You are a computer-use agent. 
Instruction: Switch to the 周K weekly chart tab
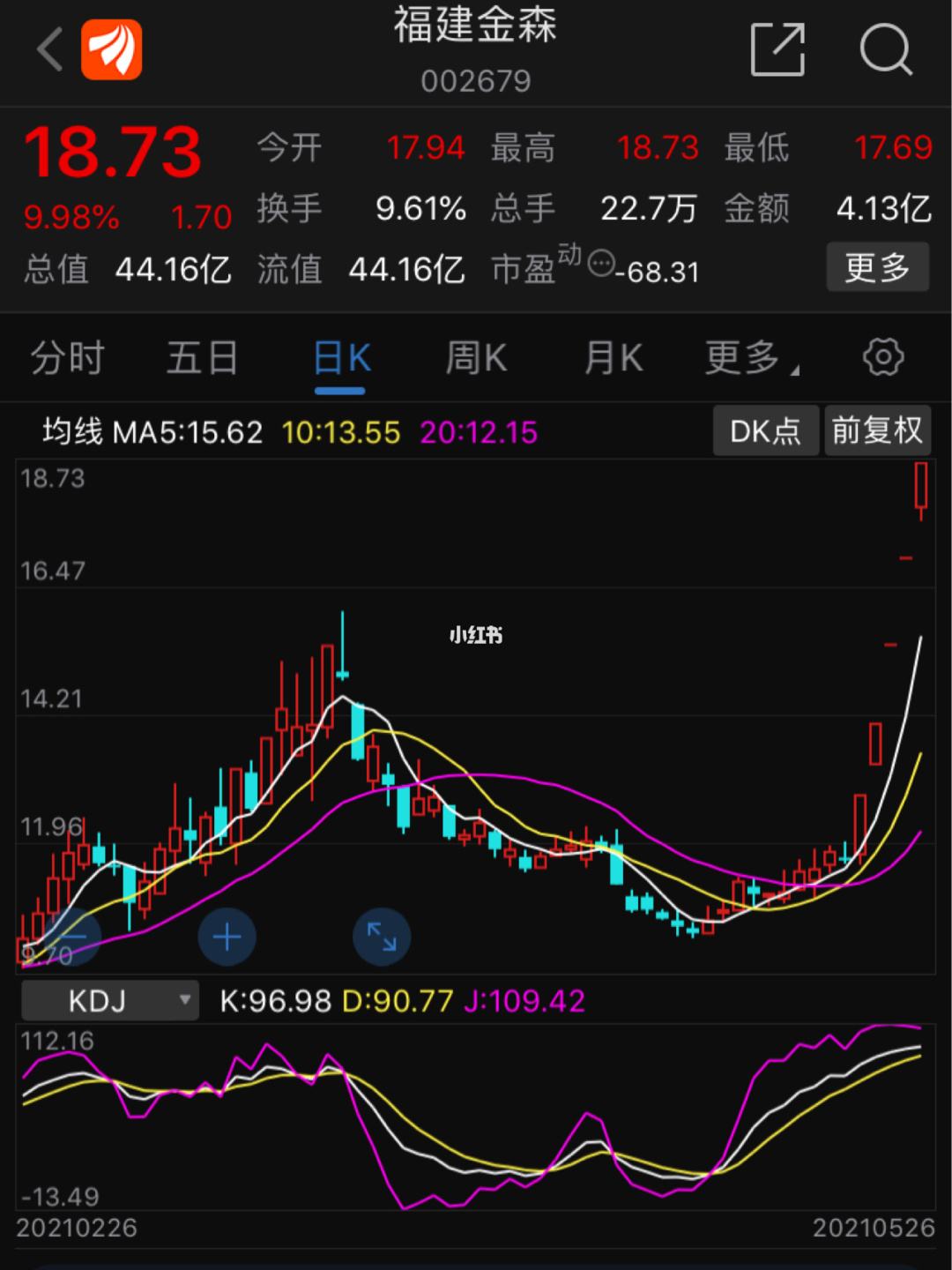[475, 359]
